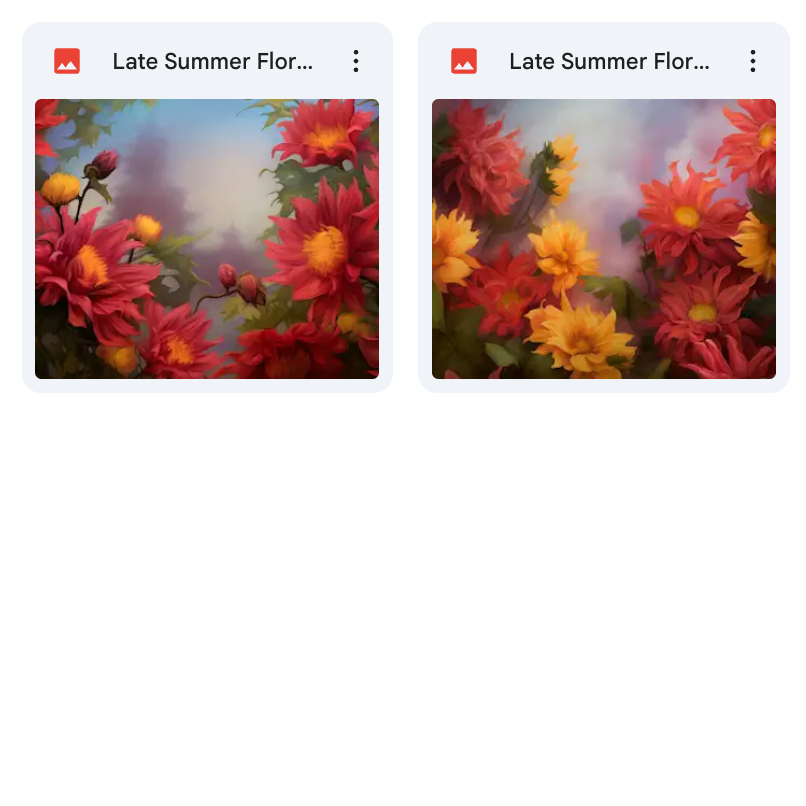This screenshot has width=806, height=806.
Task: Open more options for the blue-sky floral file
Action: (356, 62)
